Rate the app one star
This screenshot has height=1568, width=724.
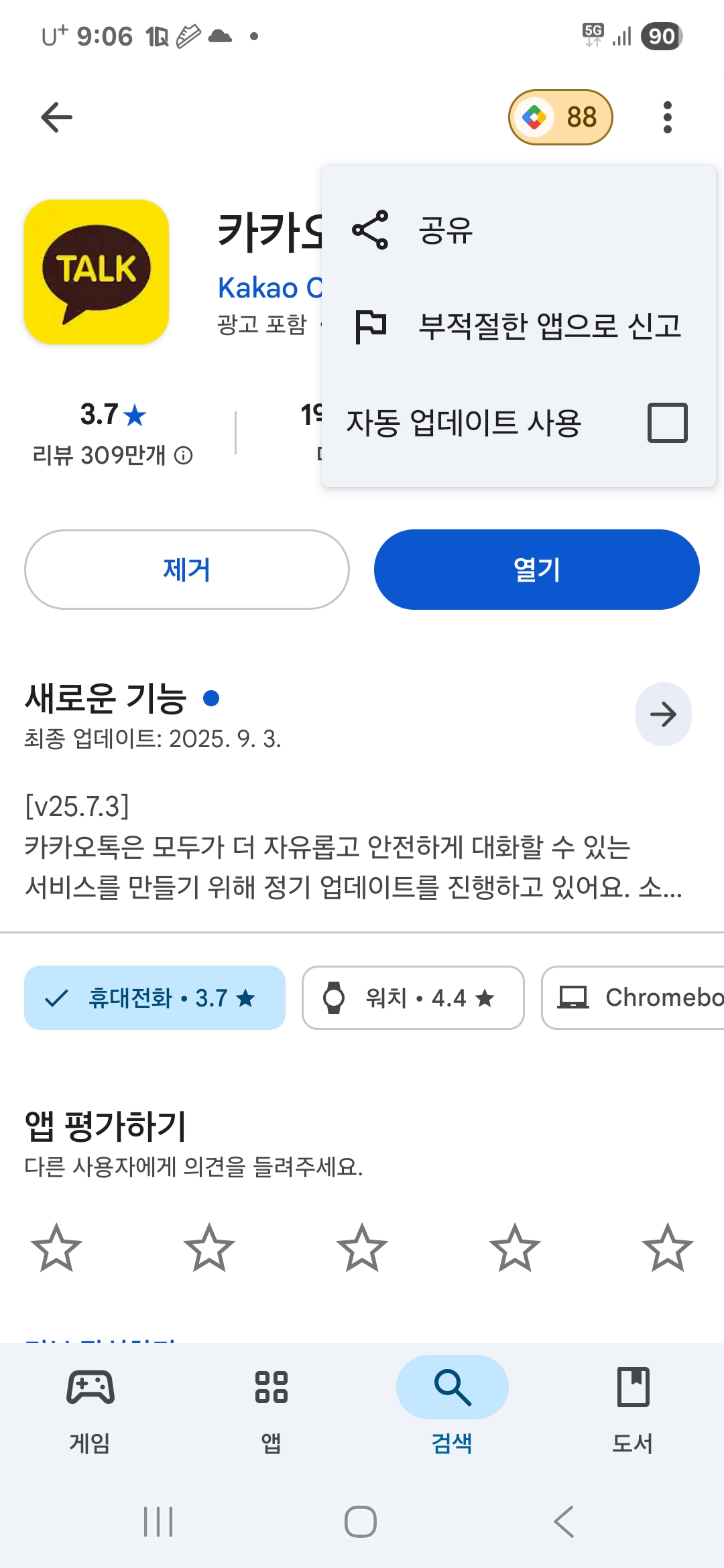tap(56, 1248)
